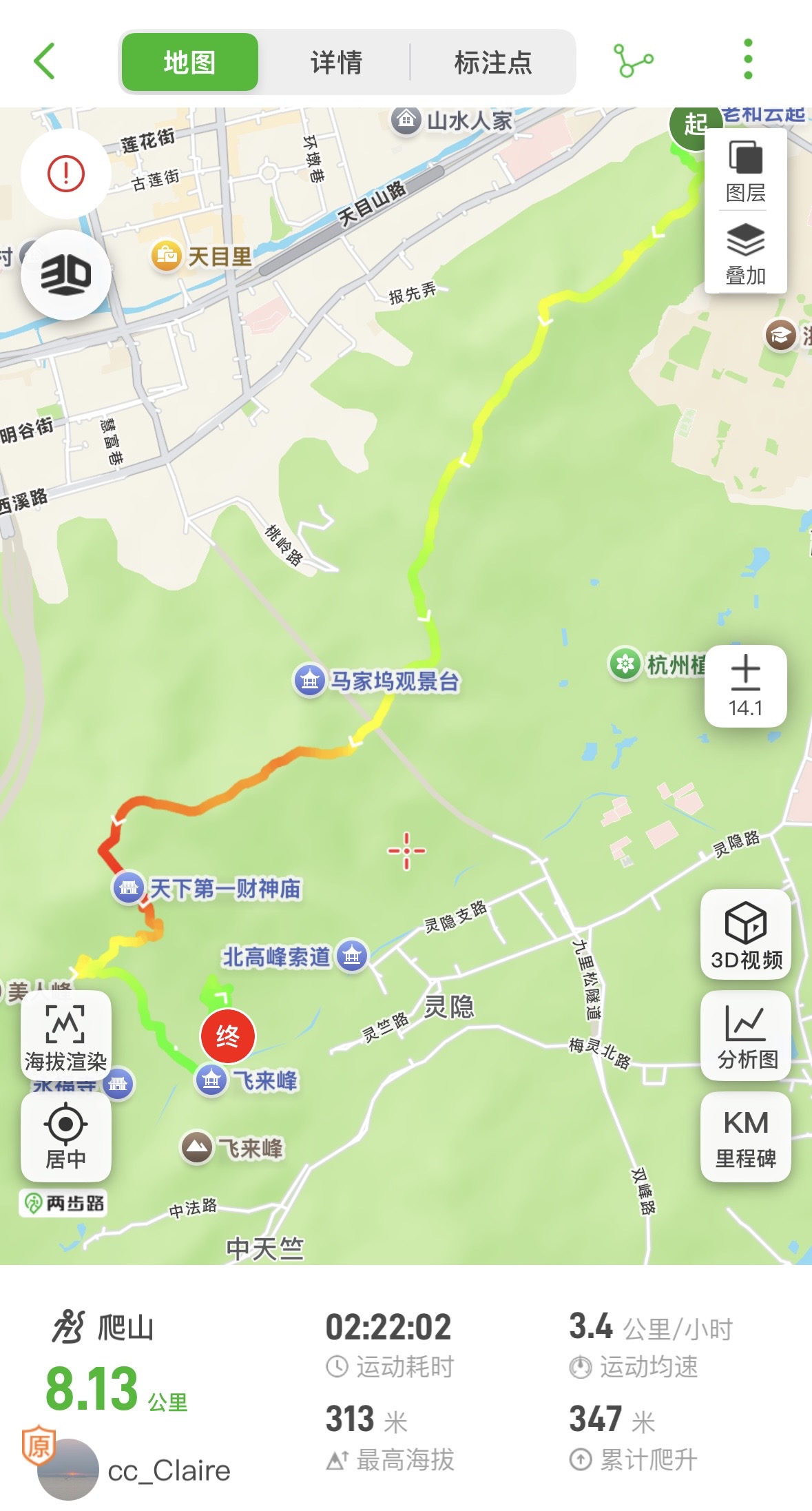Tap the 马家坞观景台 map marker
The image size is (812, 1511).
tap(377, 681)
